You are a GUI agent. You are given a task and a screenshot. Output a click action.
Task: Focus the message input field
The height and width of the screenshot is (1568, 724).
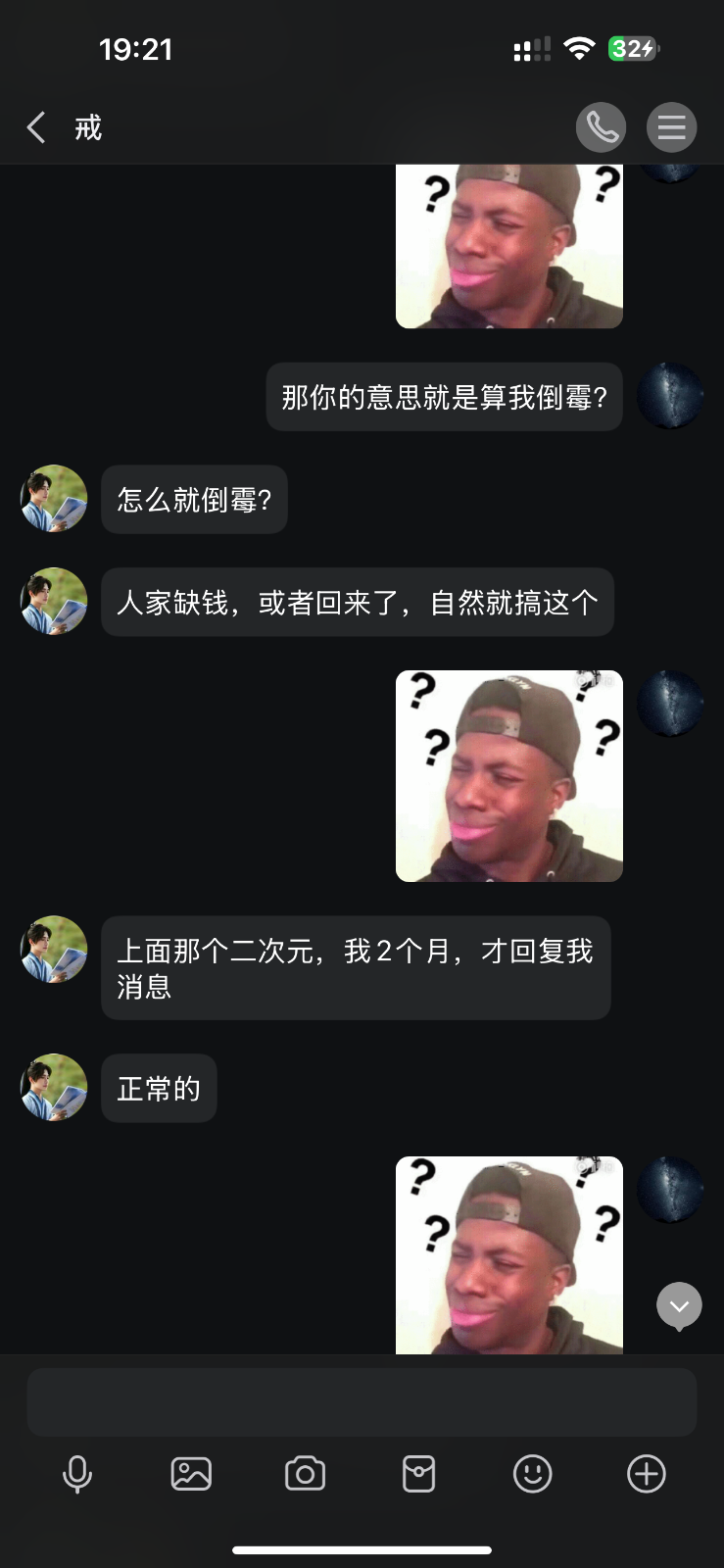click(x=362, y=1402)
